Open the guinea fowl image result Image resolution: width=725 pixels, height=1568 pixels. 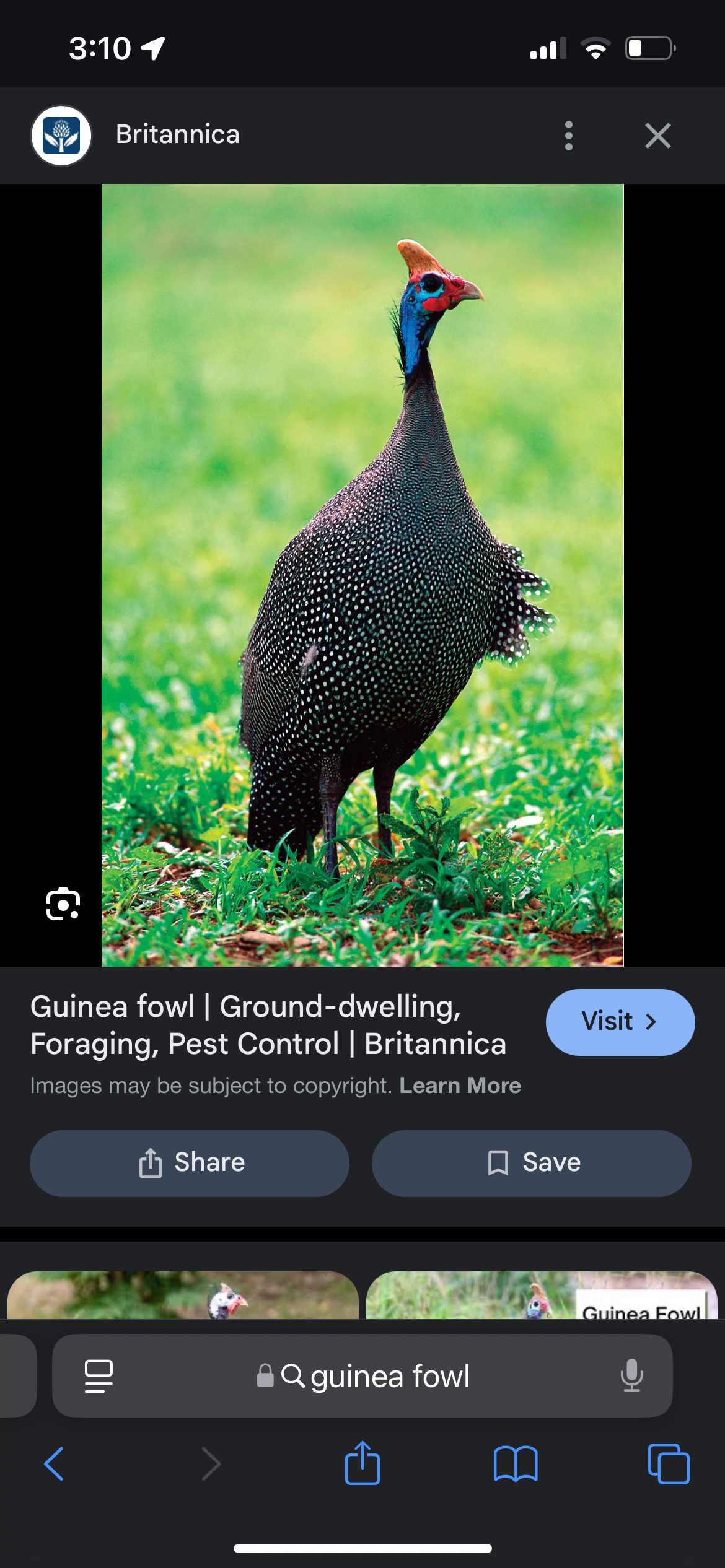coord(183,1294)
